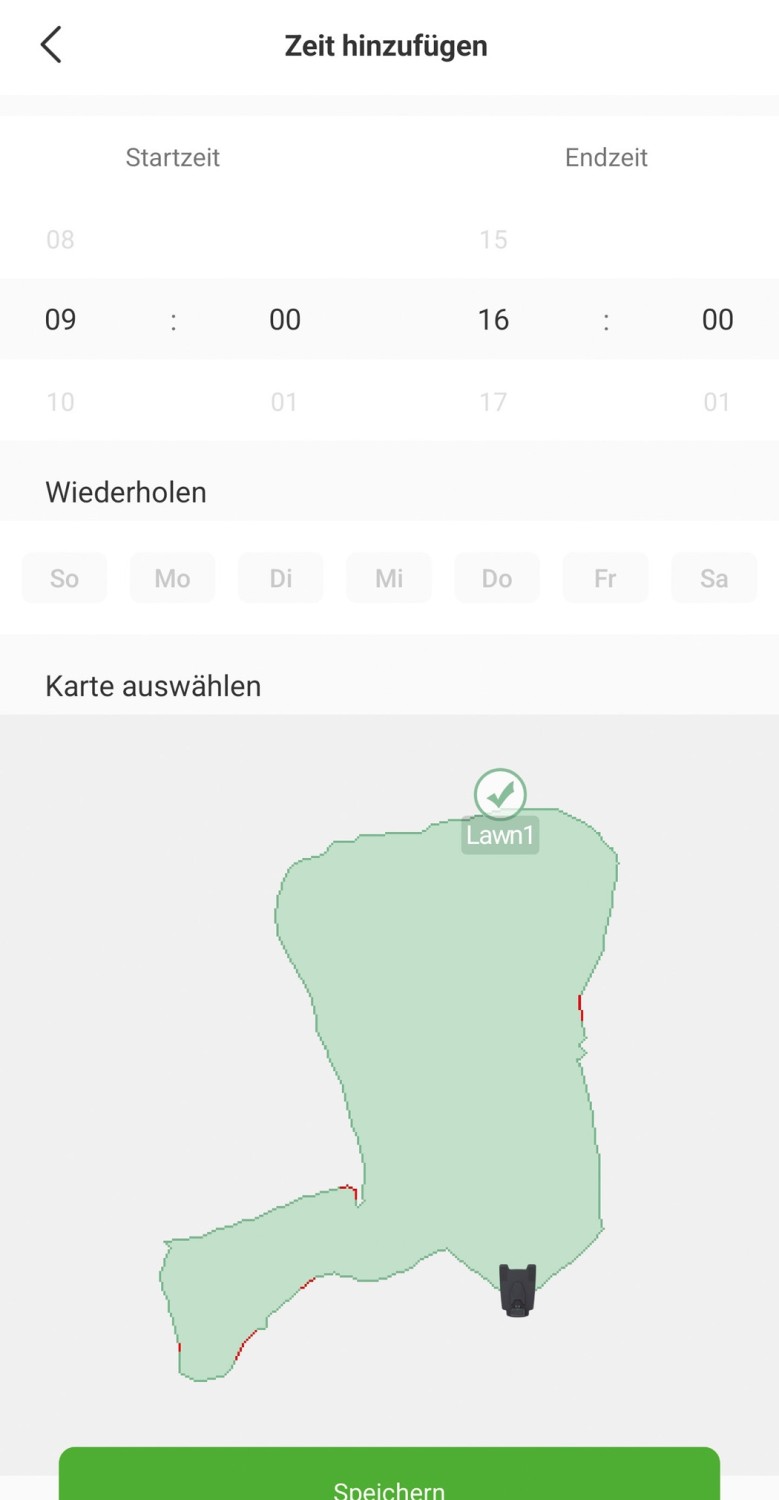Screen dimensions: 779x1500
Task: Toggle the Lawn1 map checkmark
Action: [500, 794]
